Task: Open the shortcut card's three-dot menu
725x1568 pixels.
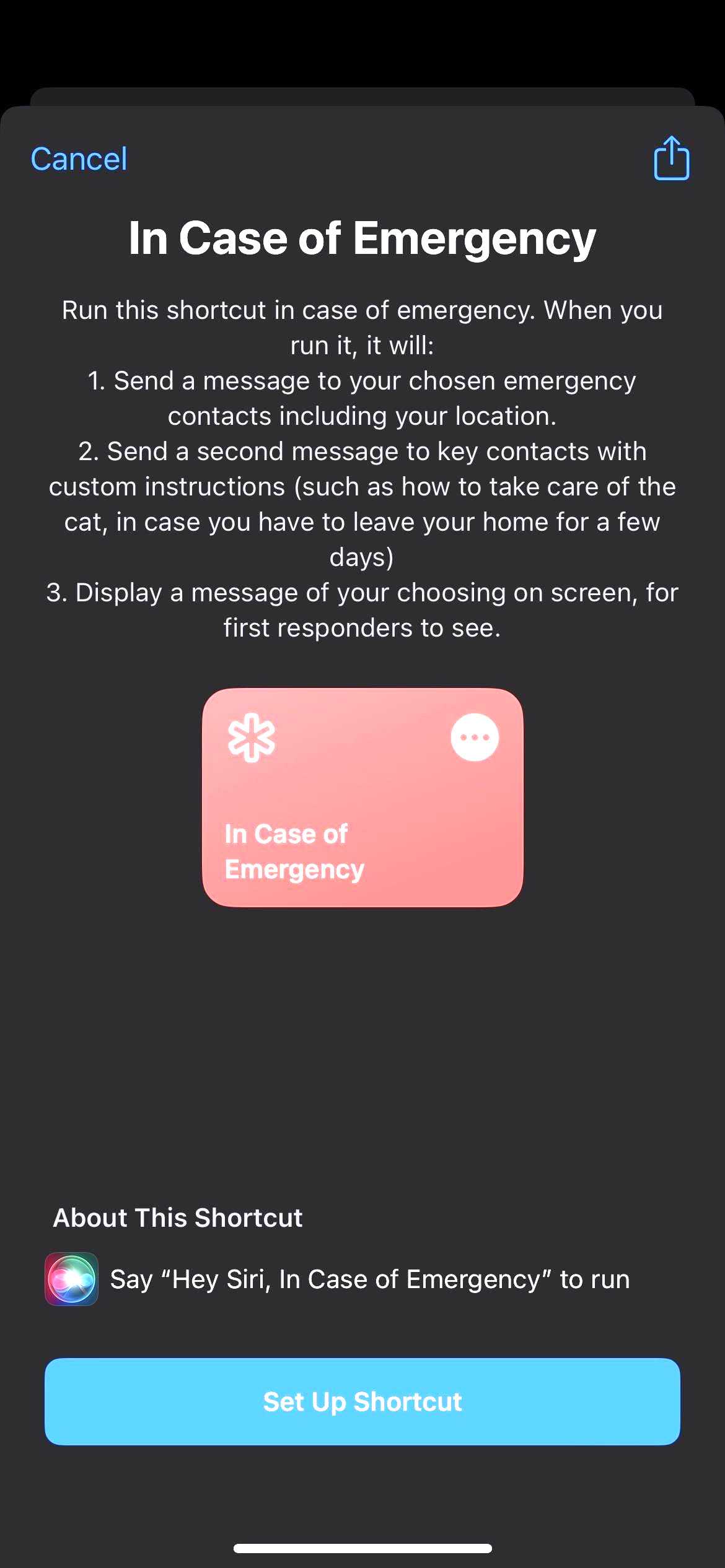Action: [474, 737]
